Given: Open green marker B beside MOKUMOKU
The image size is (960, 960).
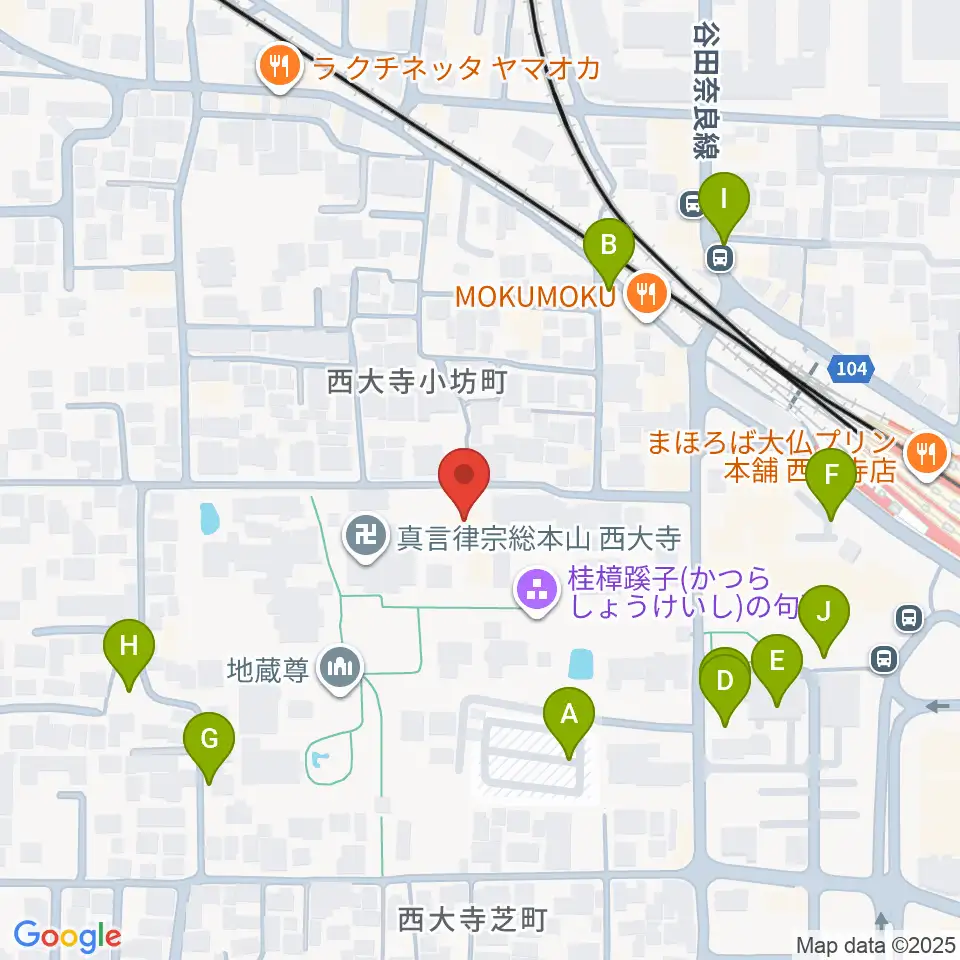Looking at the screenshot, I should pos(609,254).
